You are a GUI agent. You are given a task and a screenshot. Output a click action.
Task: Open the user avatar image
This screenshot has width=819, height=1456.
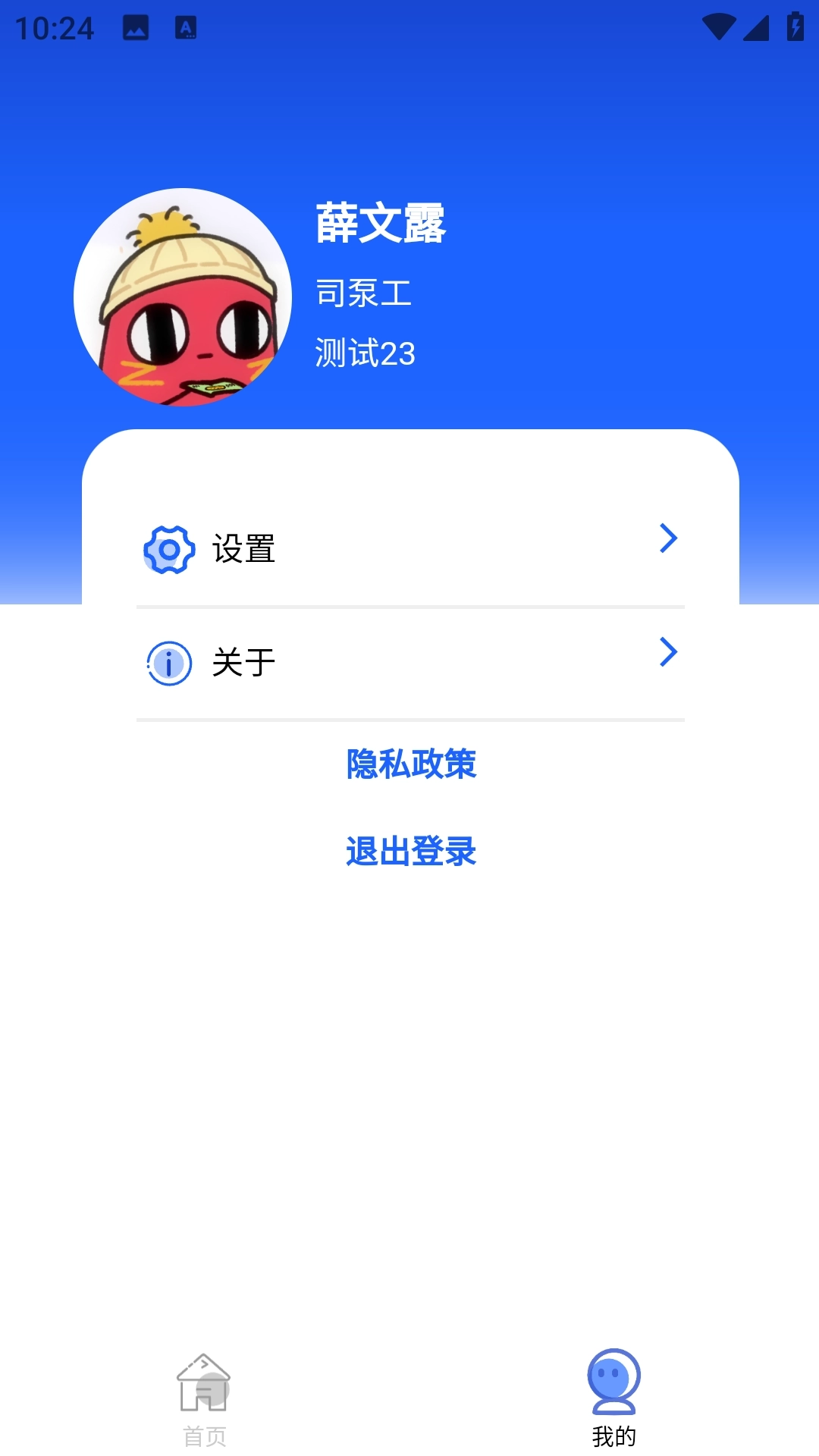pyautogui.click(x=182, y=296)
